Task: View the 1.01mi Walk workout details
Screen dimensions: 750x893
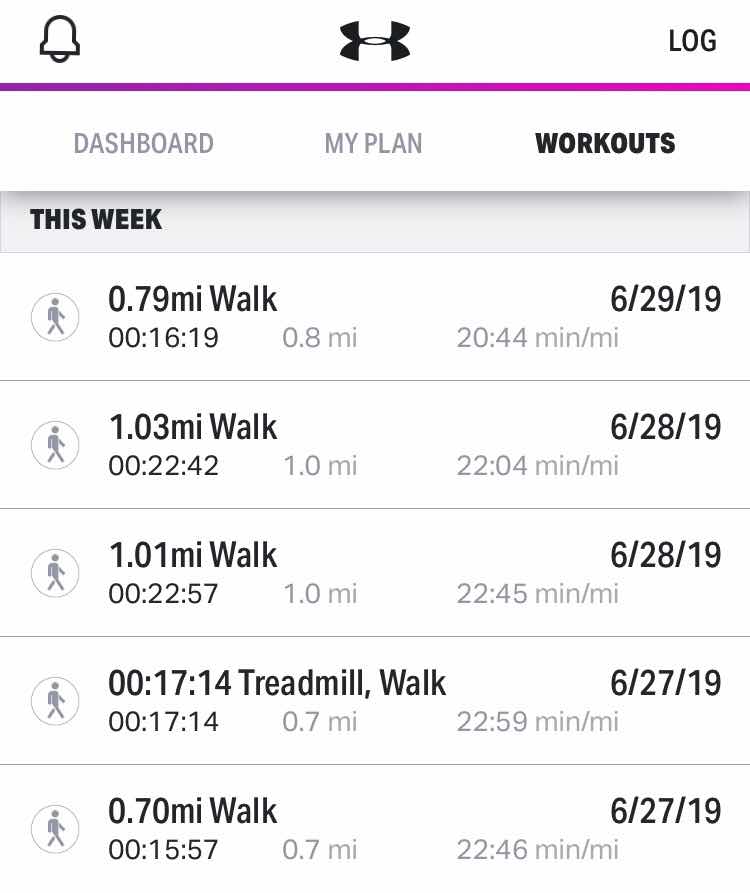Action: tap(375, 573)
